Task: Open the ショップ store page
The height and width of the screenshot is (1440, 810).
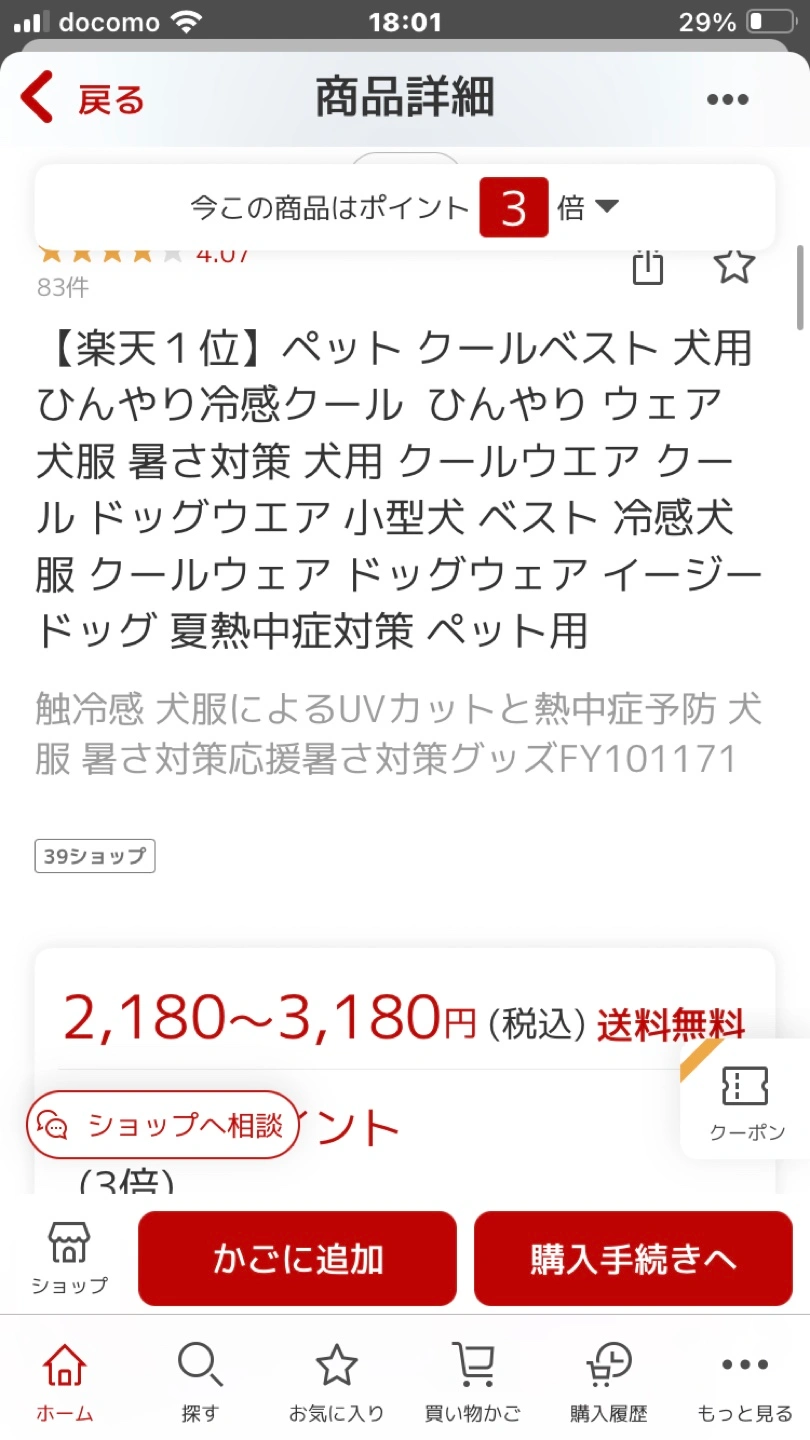Action: [69, 1258]
